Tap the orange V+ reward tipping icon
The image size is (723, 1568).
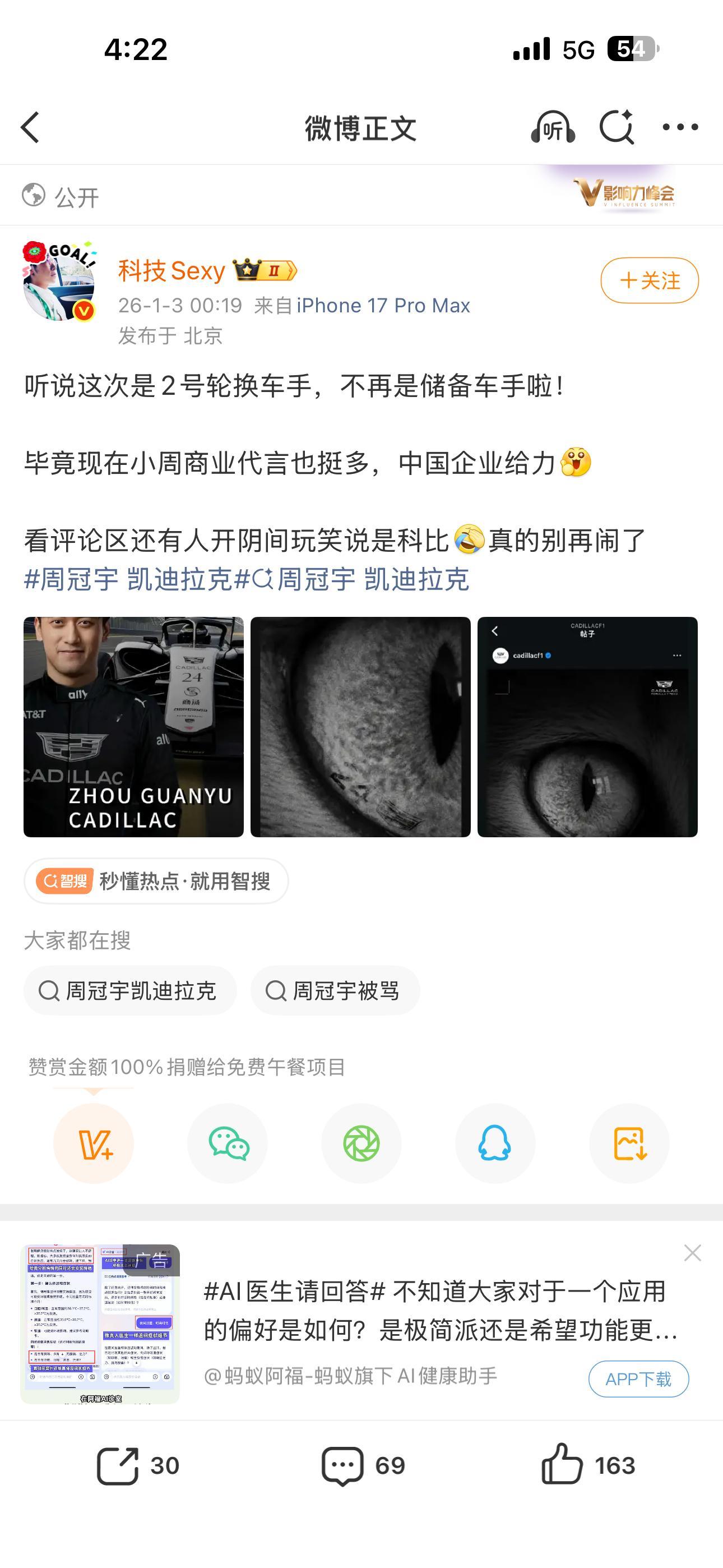[94, 1143]
